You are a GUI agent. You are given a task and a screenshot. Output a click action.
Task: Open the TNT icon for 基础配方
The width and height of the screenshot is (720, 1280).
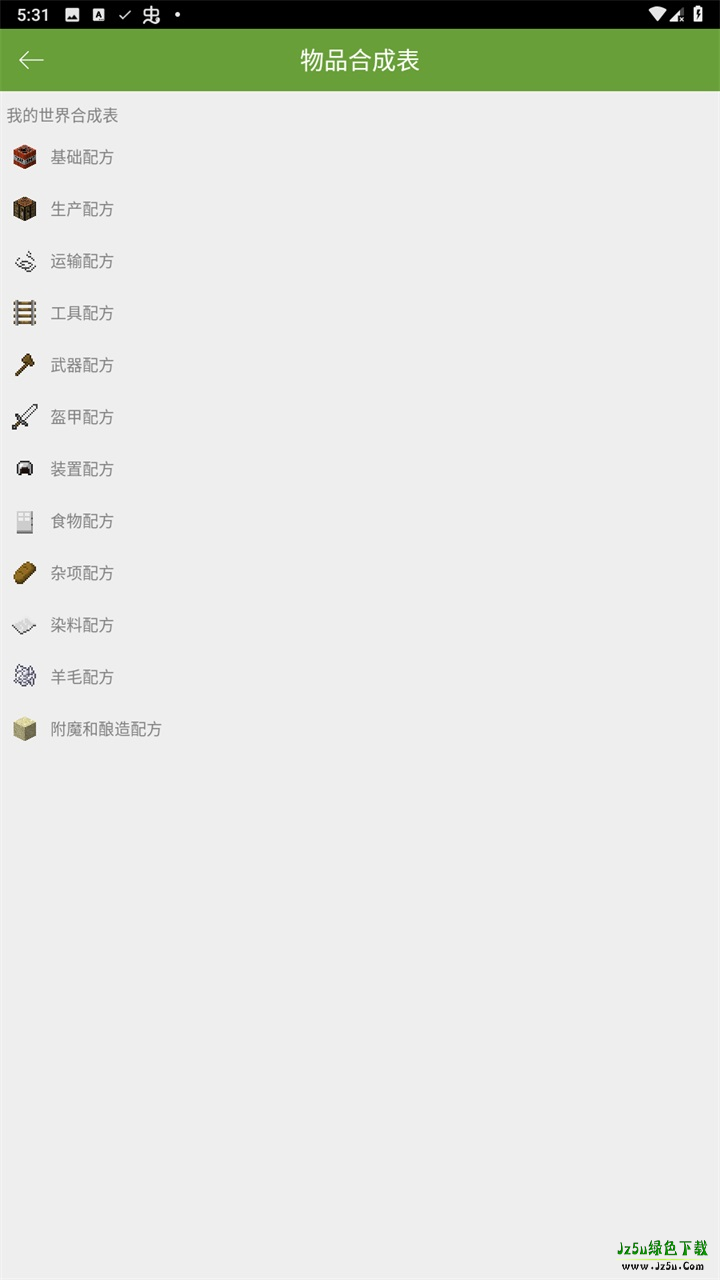click(24, 157)
